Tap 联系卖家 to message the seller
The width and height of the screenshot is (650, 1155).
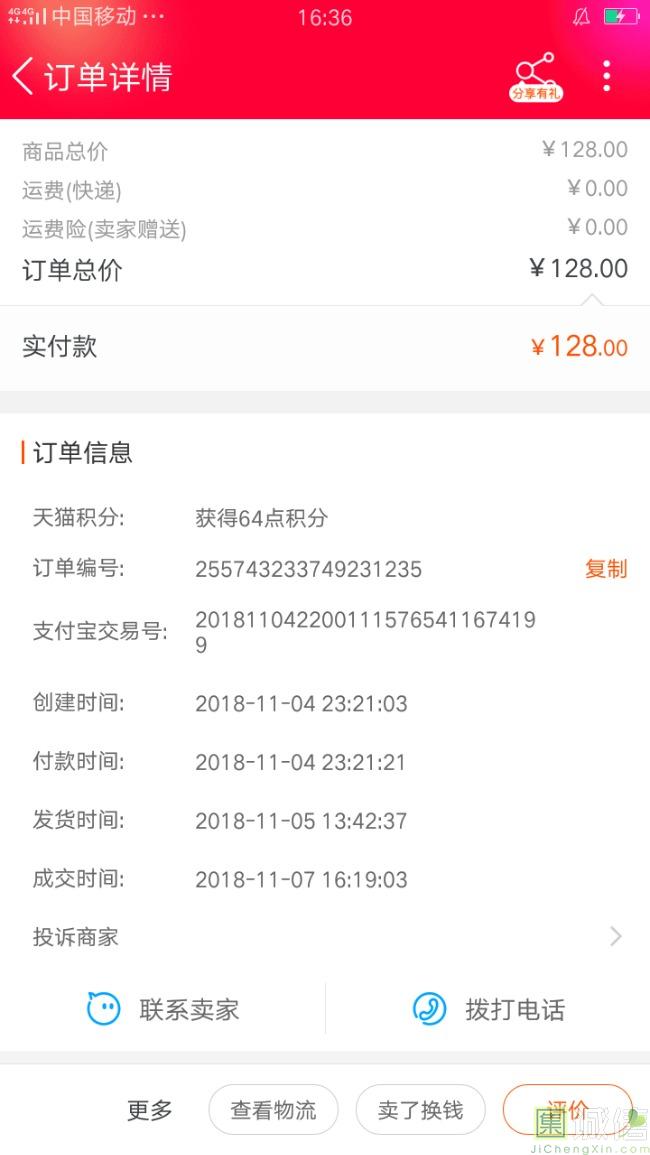click(164, 1009)
